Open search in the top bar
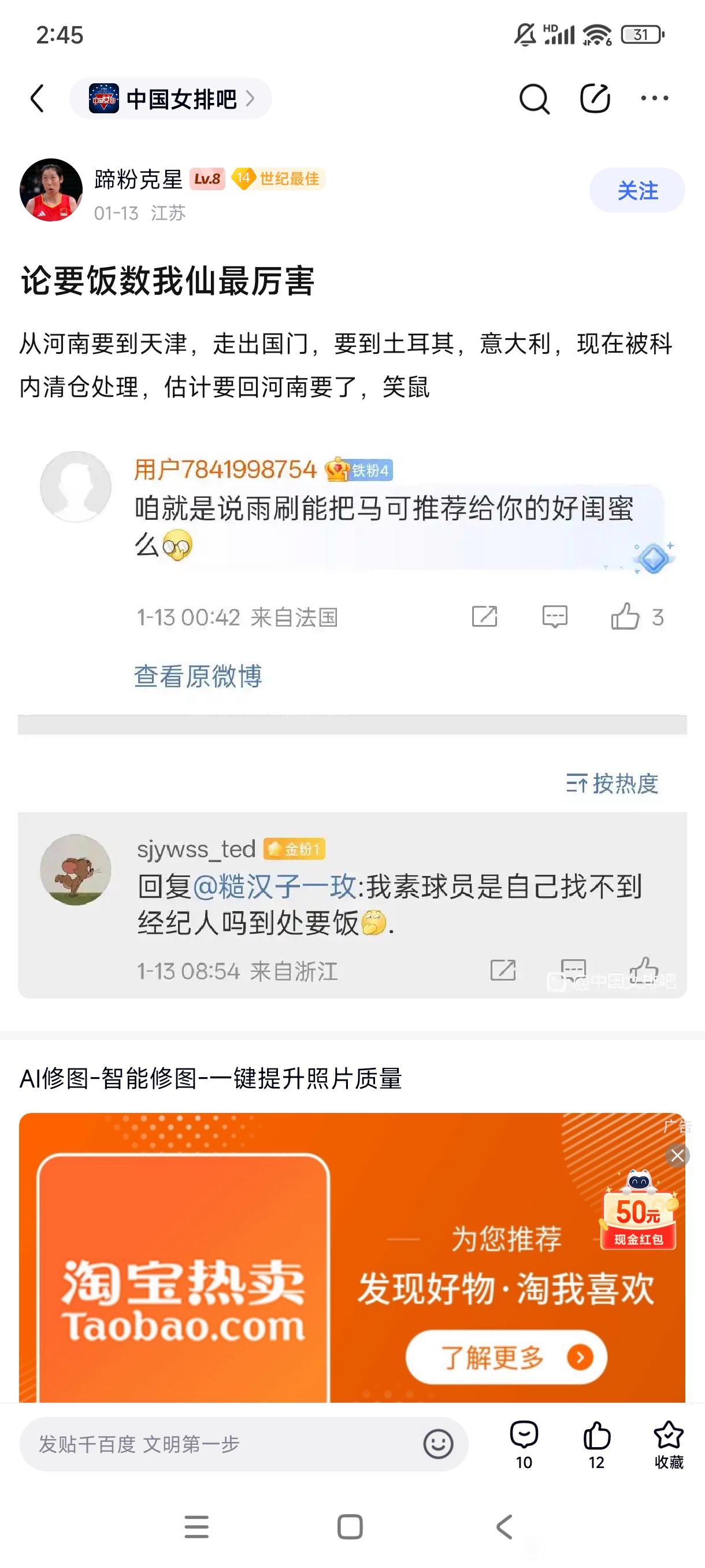 tap(533, 99)
